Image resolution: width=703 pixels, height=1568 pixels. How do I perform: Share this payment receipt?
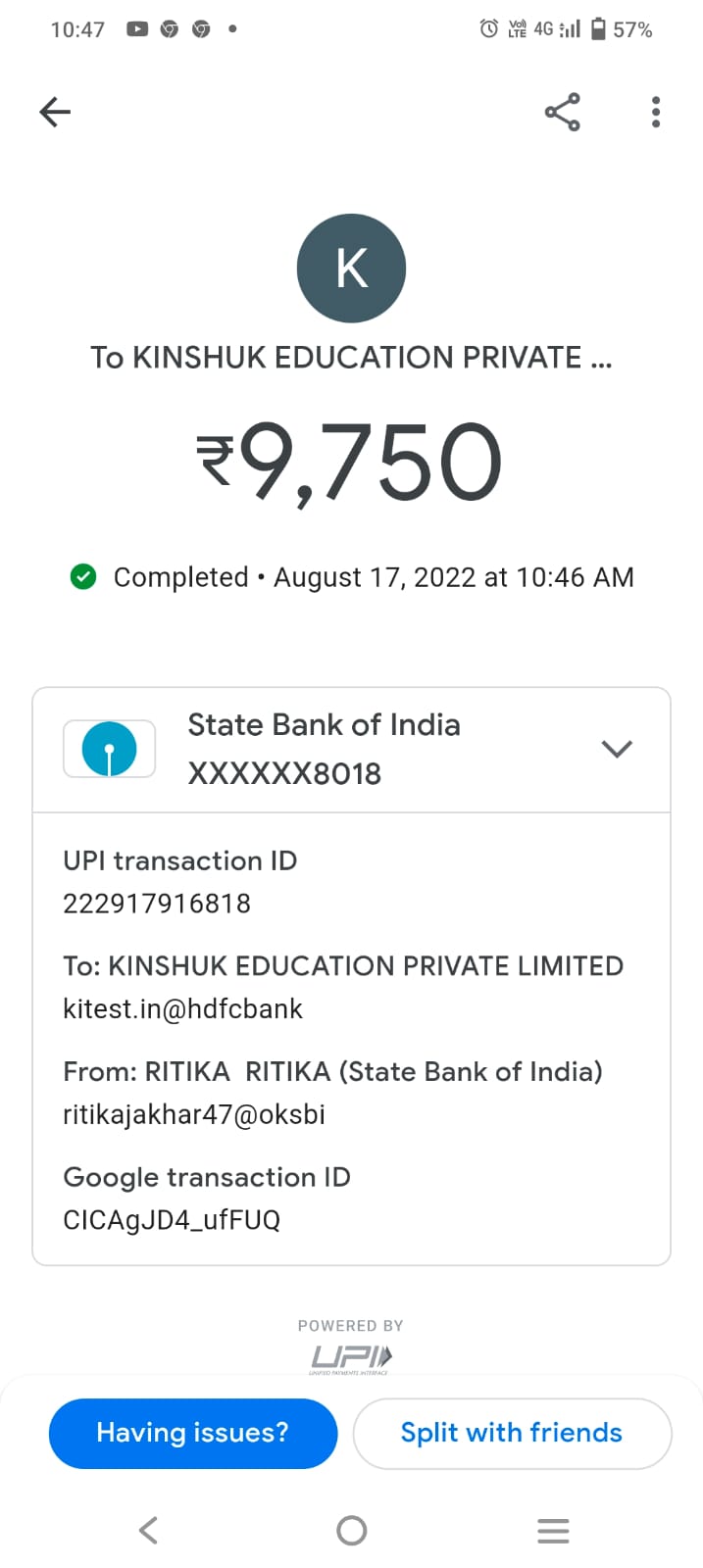point(562,112)
